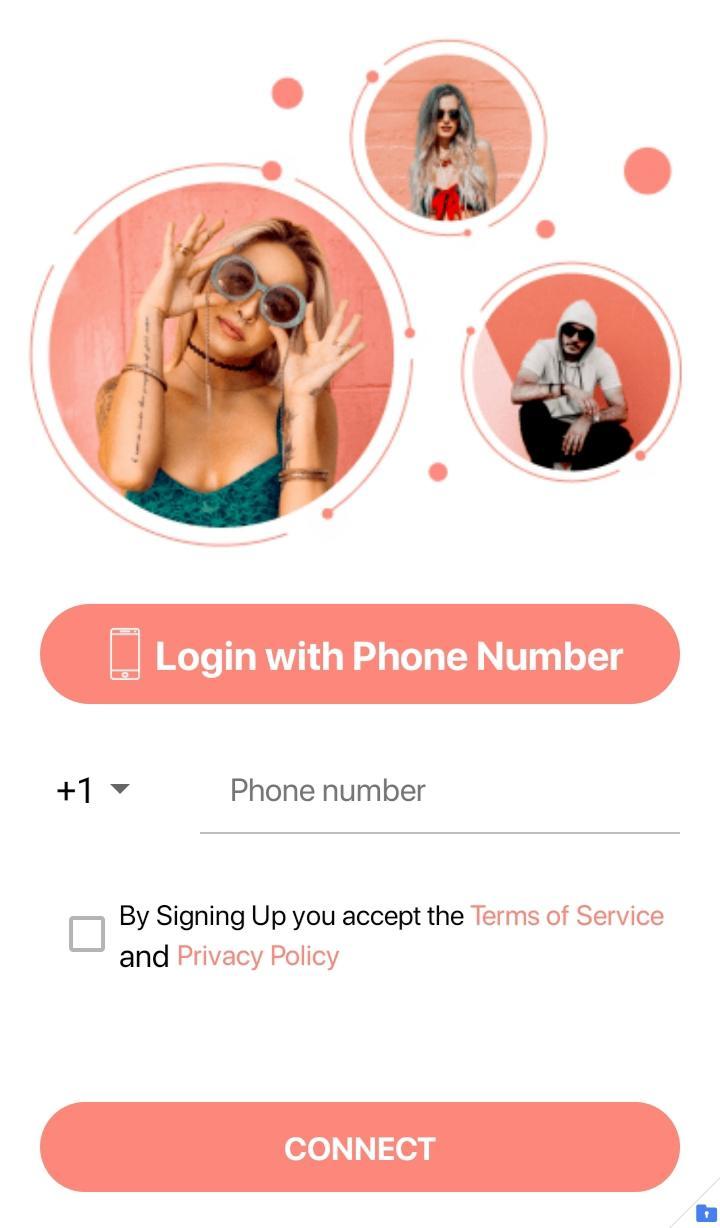Read the Privacy Policy
This screenshot has width=720, height=1228.
pyautogui.click(x=258, y=956)
